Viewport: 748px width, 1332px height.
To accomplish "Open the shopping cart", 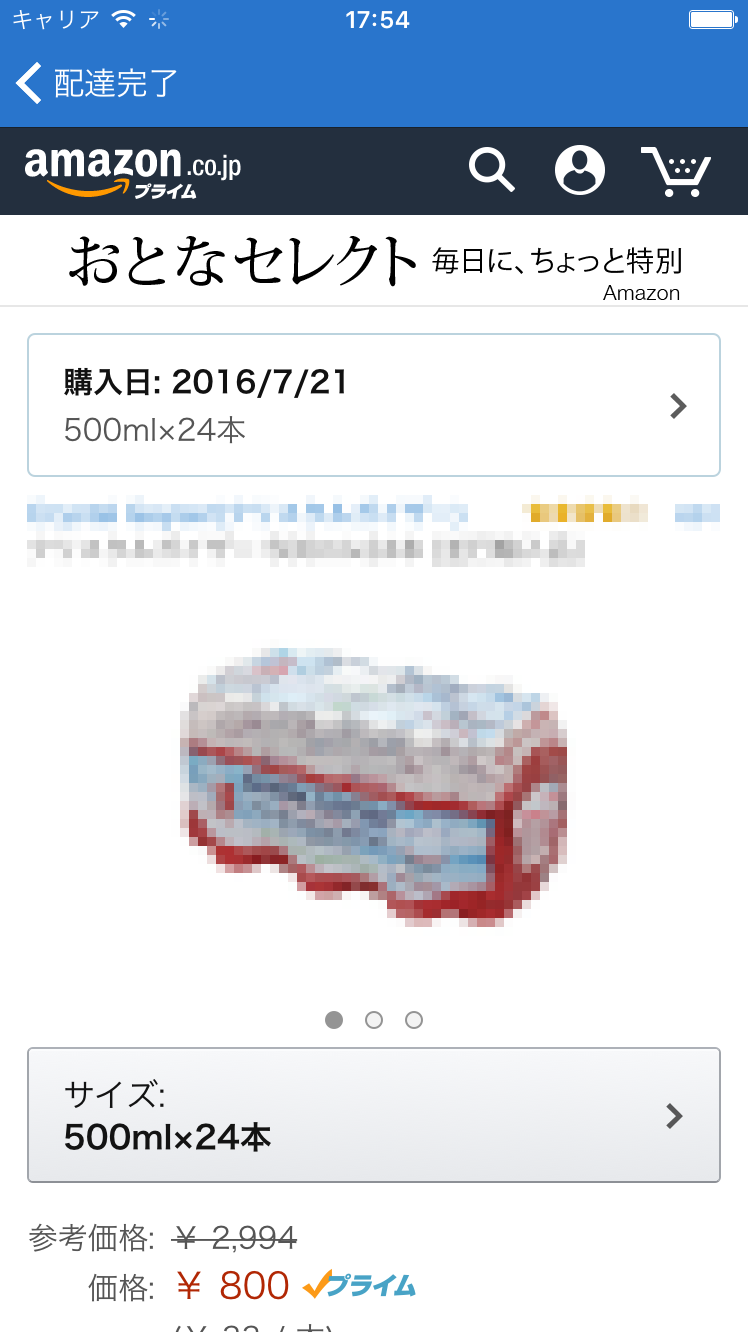I will [x=675, y=171].
